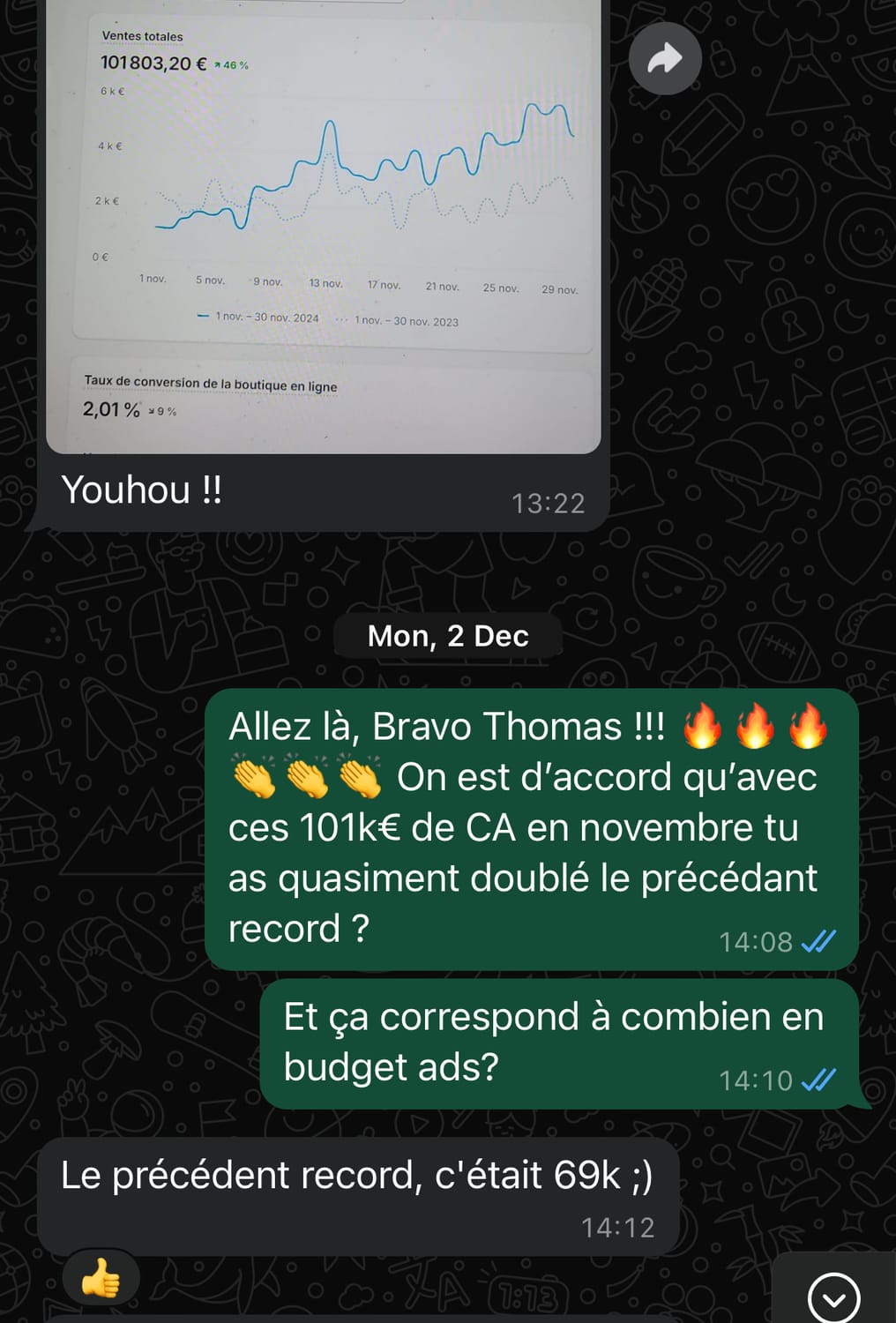Open the thumbs-up reaction under the 69k message
This screenshot has width=896, height=1323.
click(101, 1277)
